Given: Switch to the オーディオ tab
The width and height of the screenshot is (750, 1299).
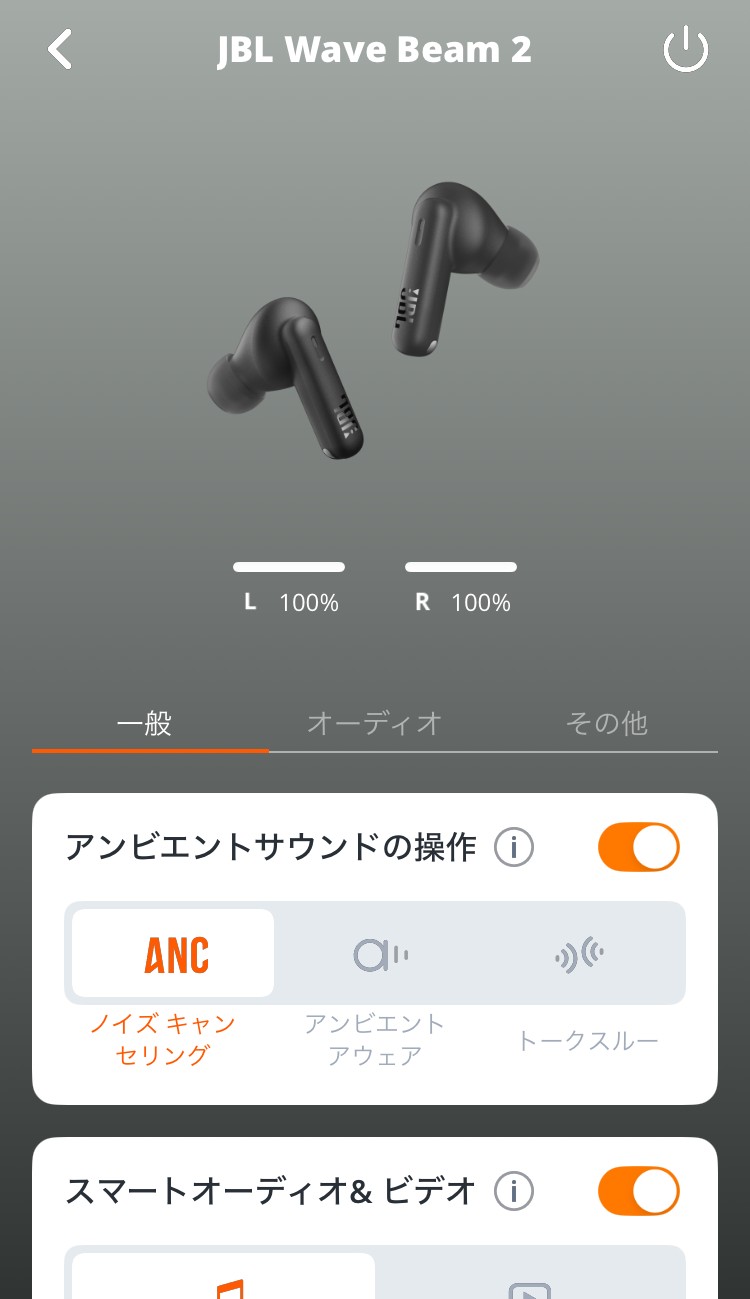Looking at the screenshot, I should (375, 723).
